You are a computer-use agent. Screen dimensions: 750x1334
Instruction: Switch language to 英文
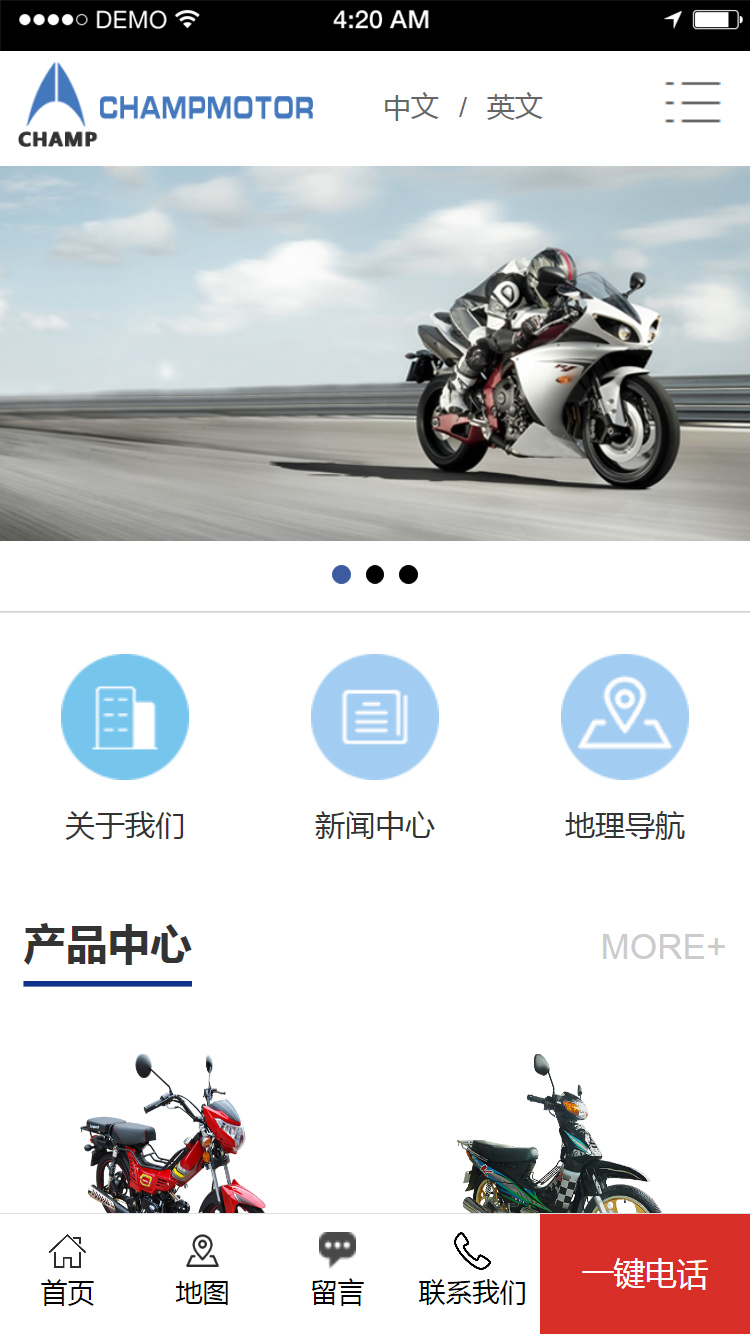coord(514,107)
